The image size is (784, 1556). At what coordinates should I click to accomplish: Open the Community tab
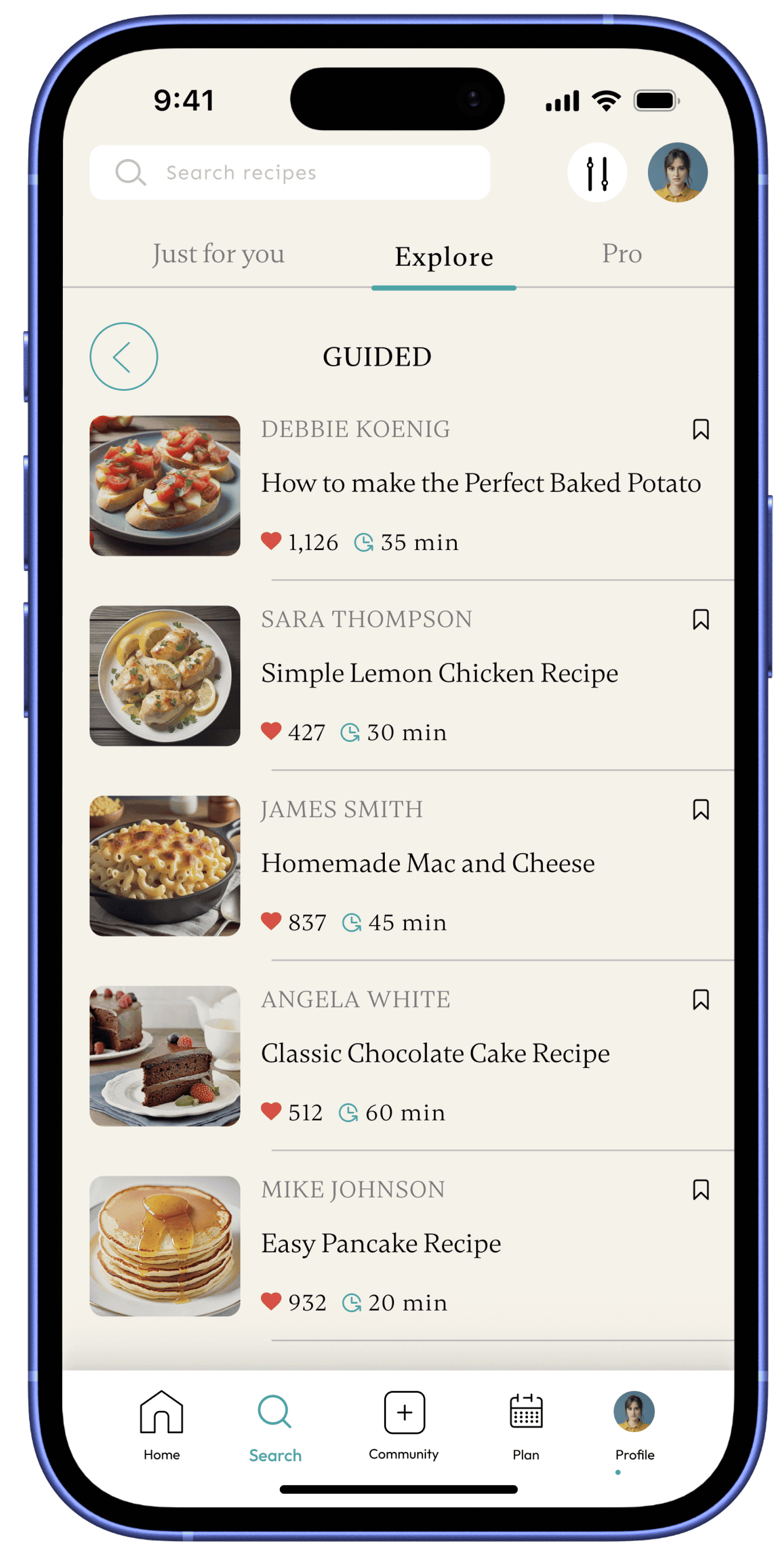click(x=404, y=1425)
